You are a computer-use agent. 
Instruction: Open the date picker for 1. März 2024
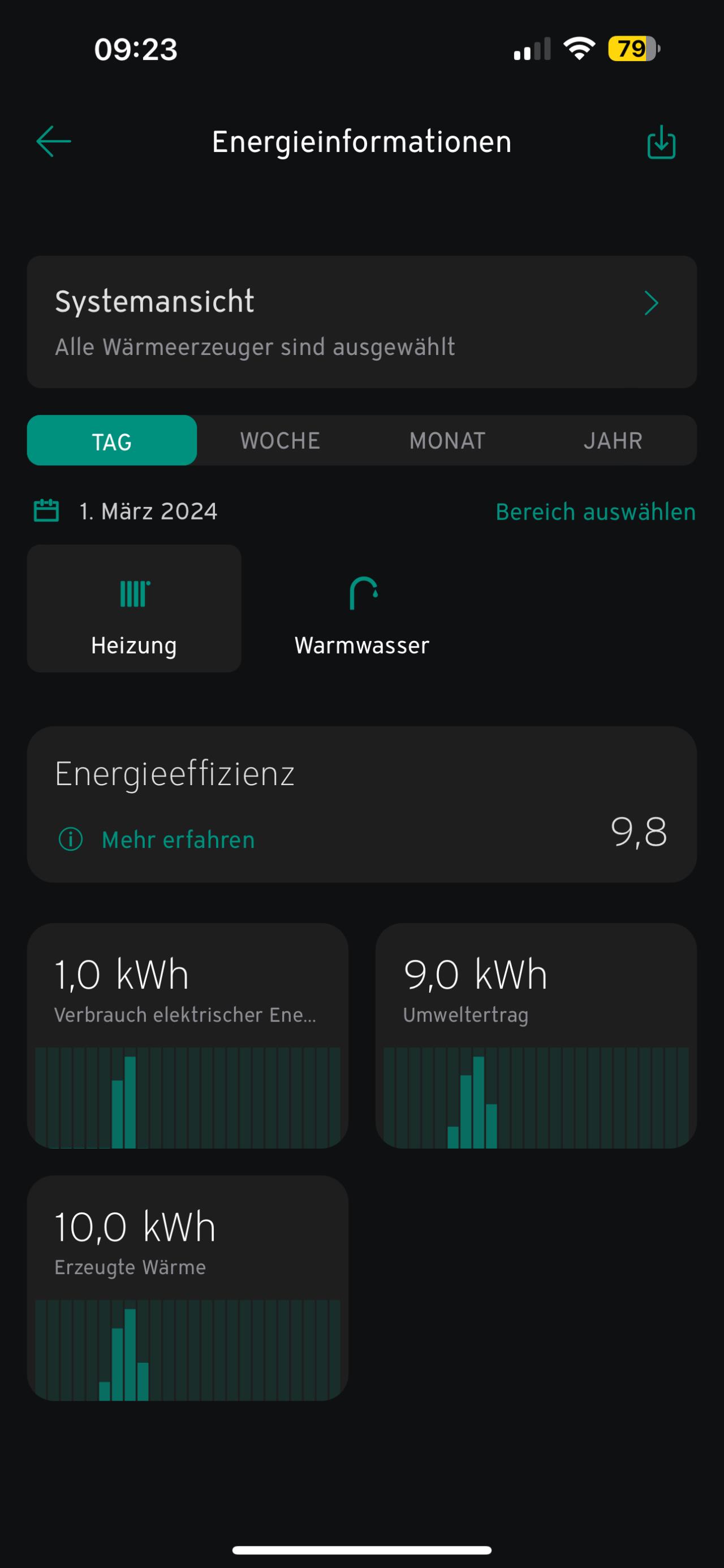pos(126,512)
